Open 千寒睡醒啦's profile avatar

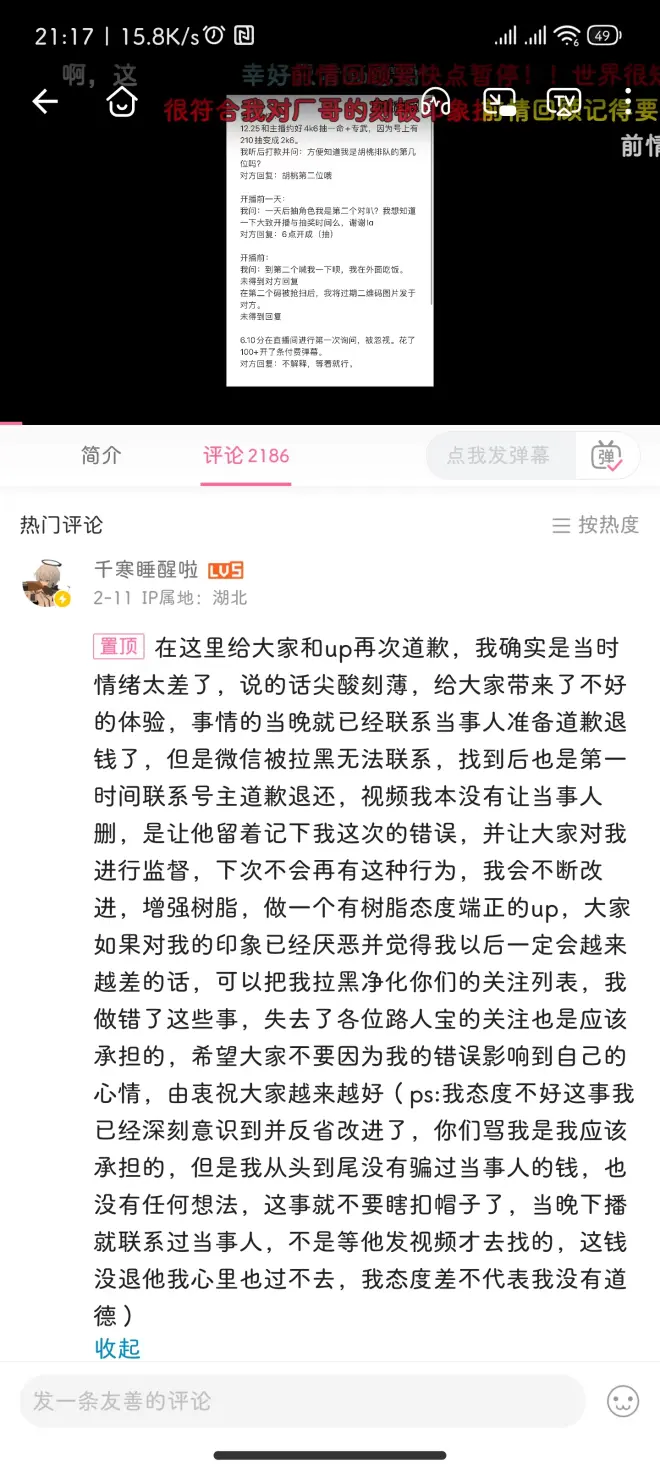pyautogui.click(x=46, y=583)
